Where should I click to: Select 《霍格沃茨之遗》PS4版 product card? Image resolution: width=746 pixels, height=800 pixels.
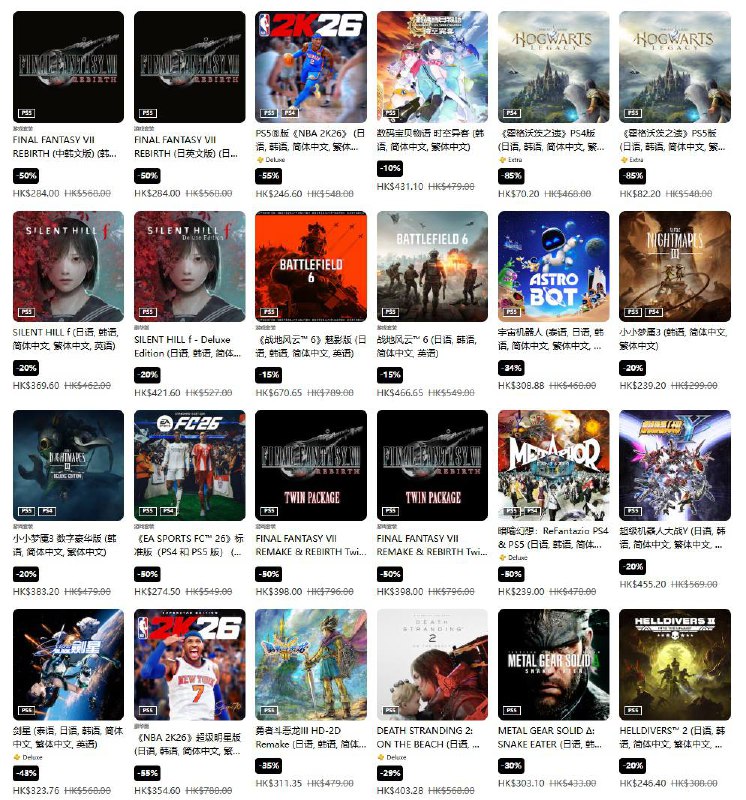(553, 67)
